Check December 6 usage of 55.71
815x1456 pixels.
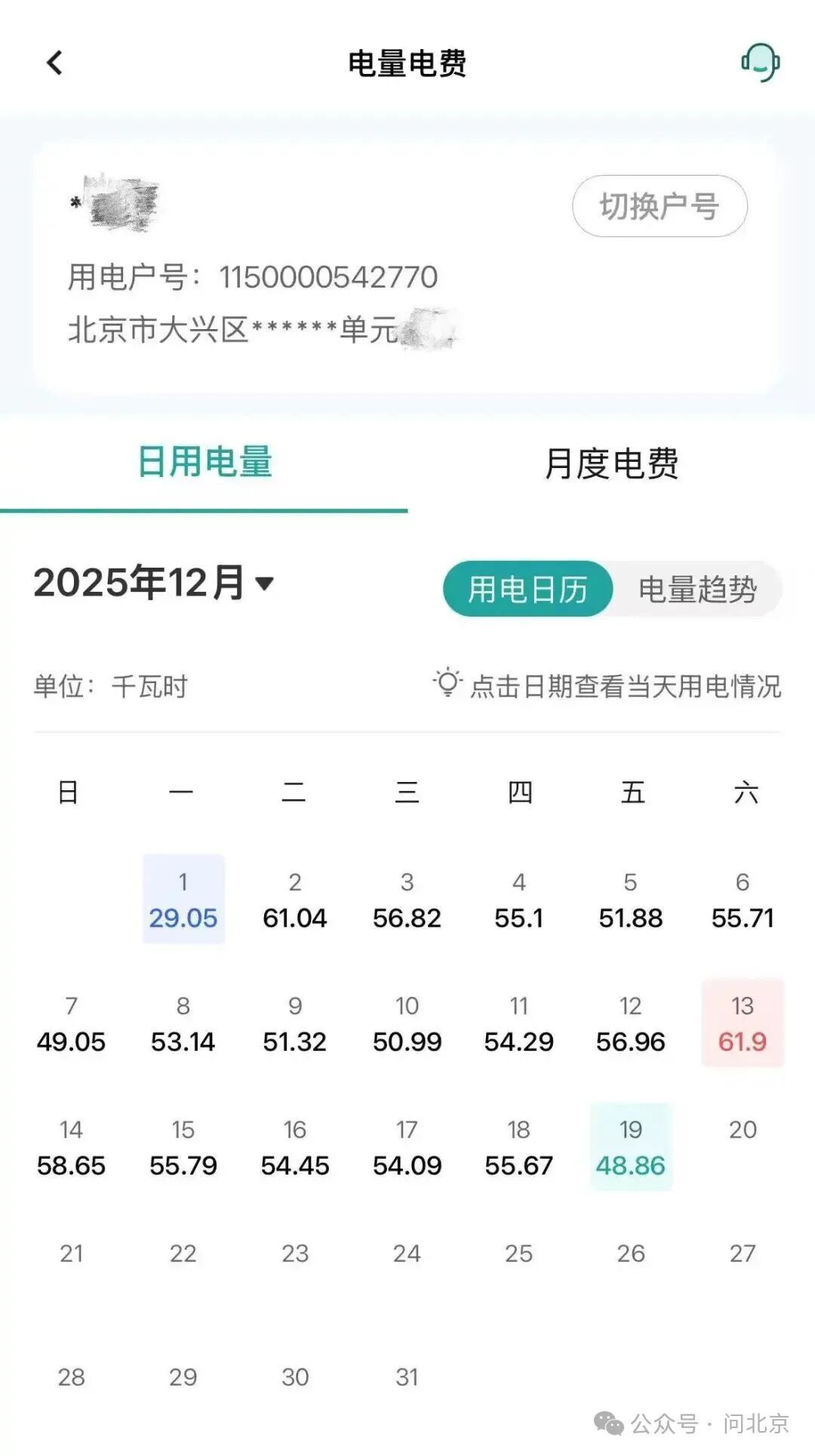point(743,900)
